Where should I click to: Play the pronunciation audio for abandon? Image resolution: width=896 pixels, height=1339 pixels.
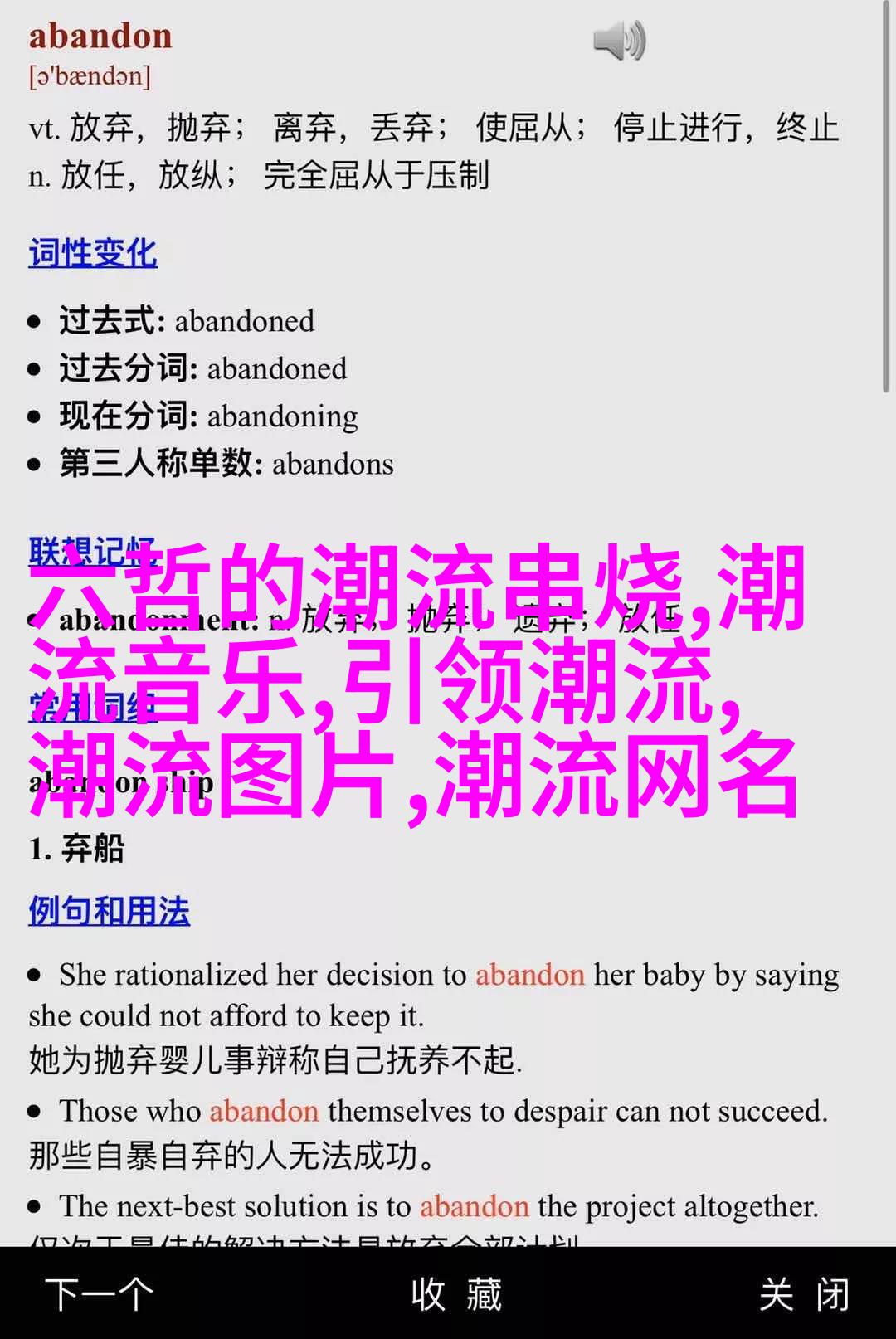tap(619, 41)
